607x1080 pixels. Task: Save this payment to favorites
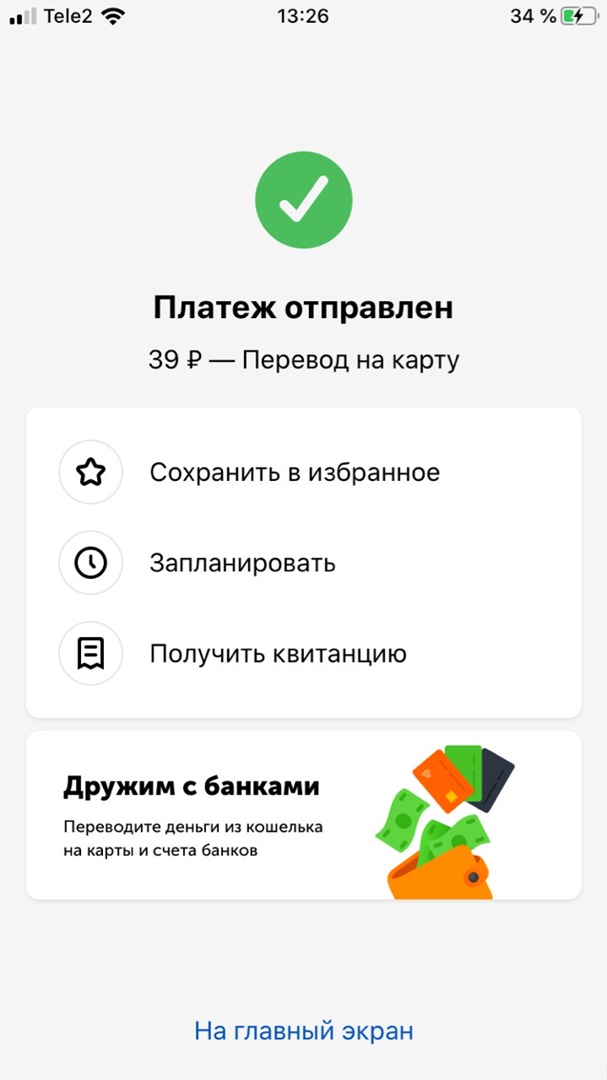294,472
